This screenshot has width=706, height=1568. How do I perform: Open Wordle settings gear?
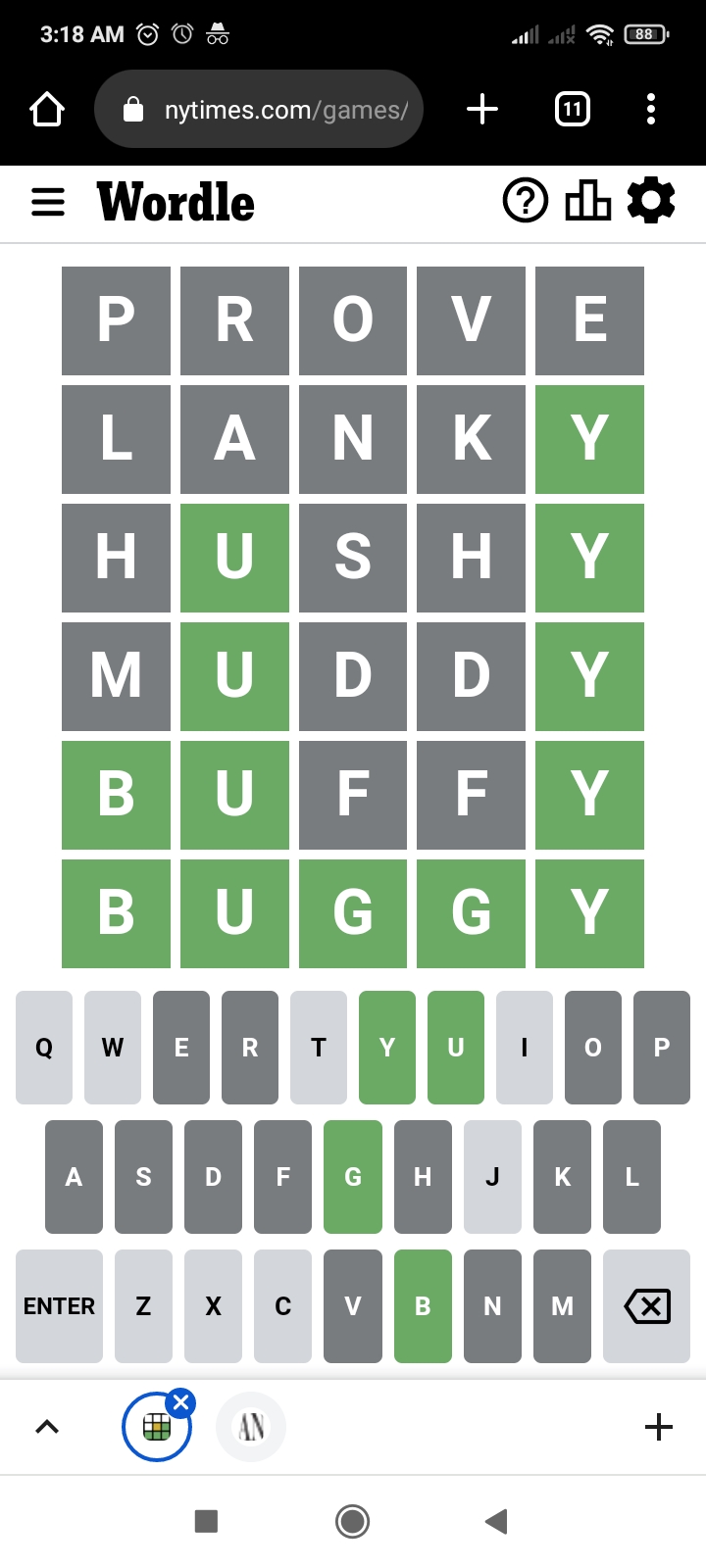tap(651, 201)
